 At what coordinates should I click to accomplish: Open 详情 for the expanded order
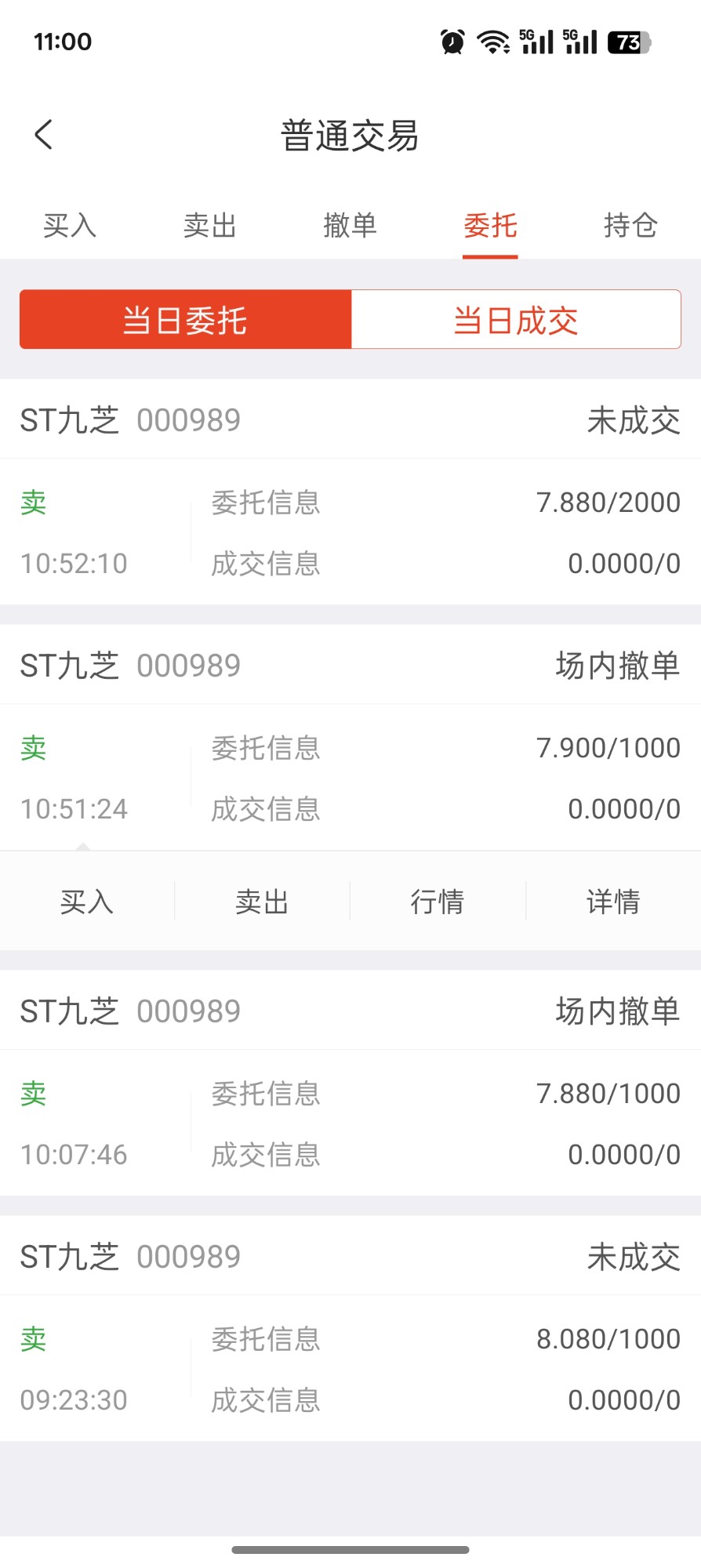point(613,902)
